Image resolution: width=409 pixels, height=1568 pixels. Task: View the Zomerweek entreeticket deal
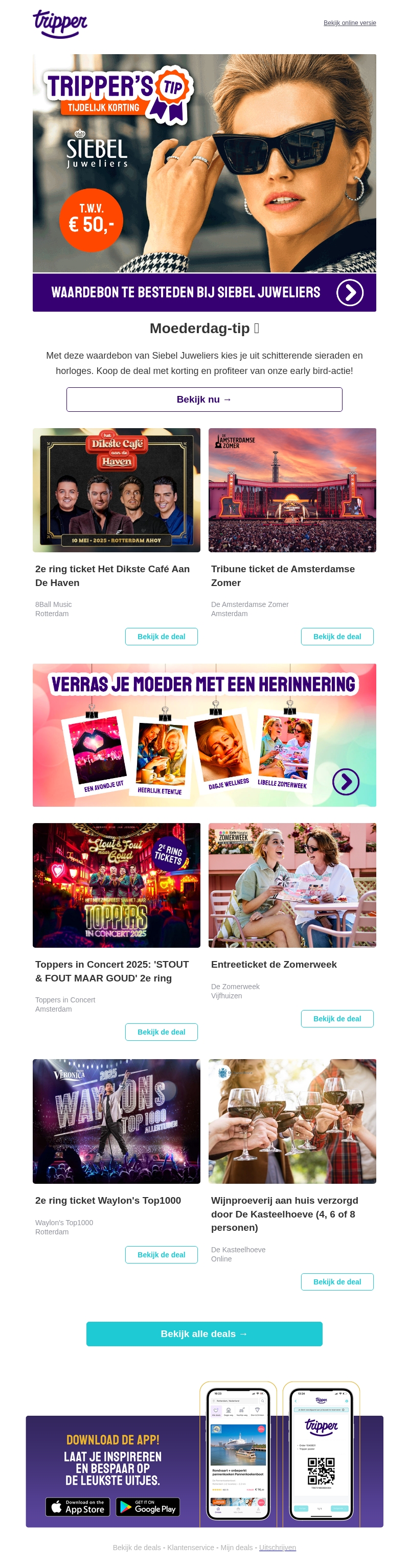click(336, 1018)
